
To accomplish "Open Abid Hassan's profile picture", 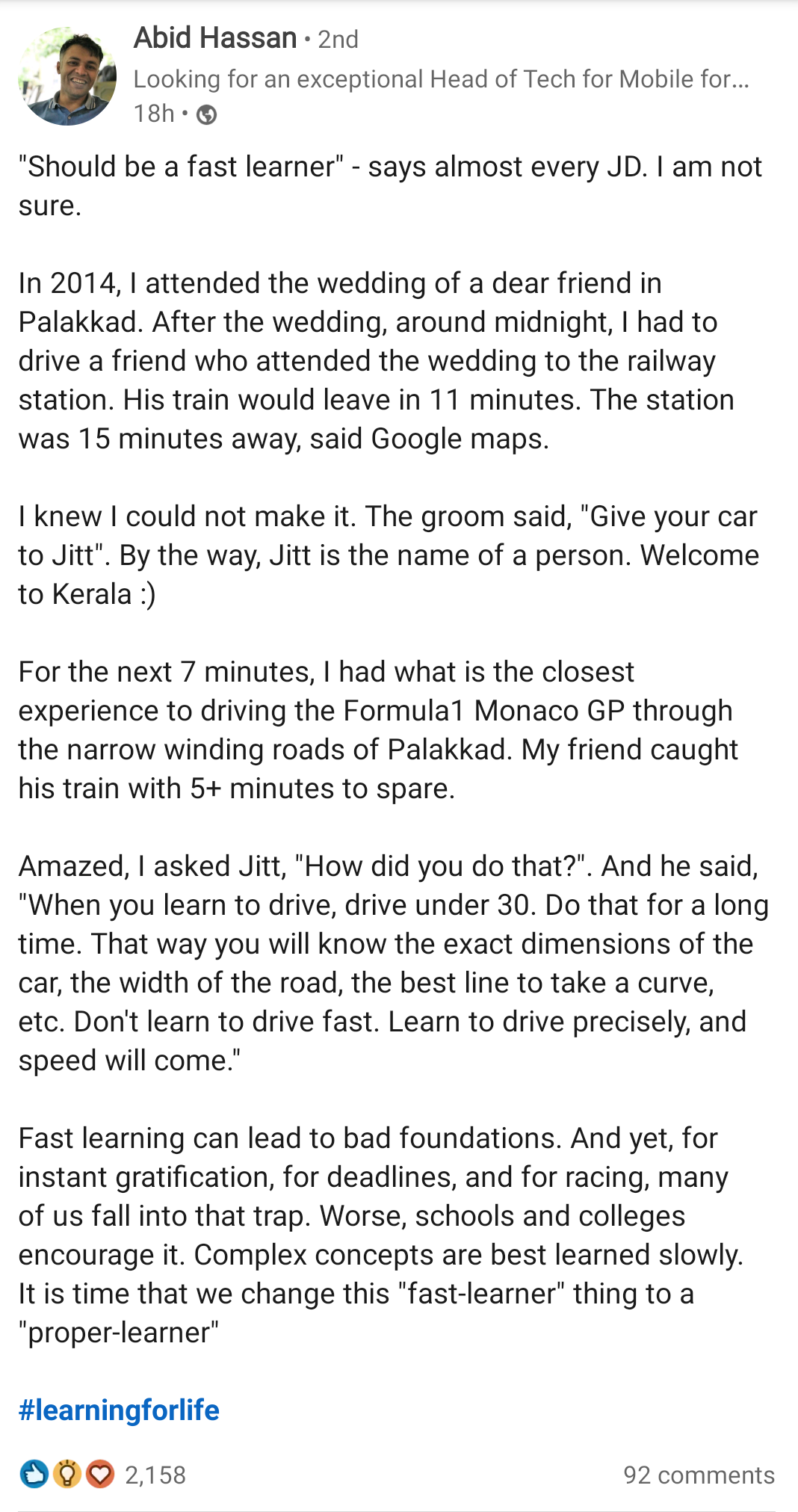I will pos(67,77).
